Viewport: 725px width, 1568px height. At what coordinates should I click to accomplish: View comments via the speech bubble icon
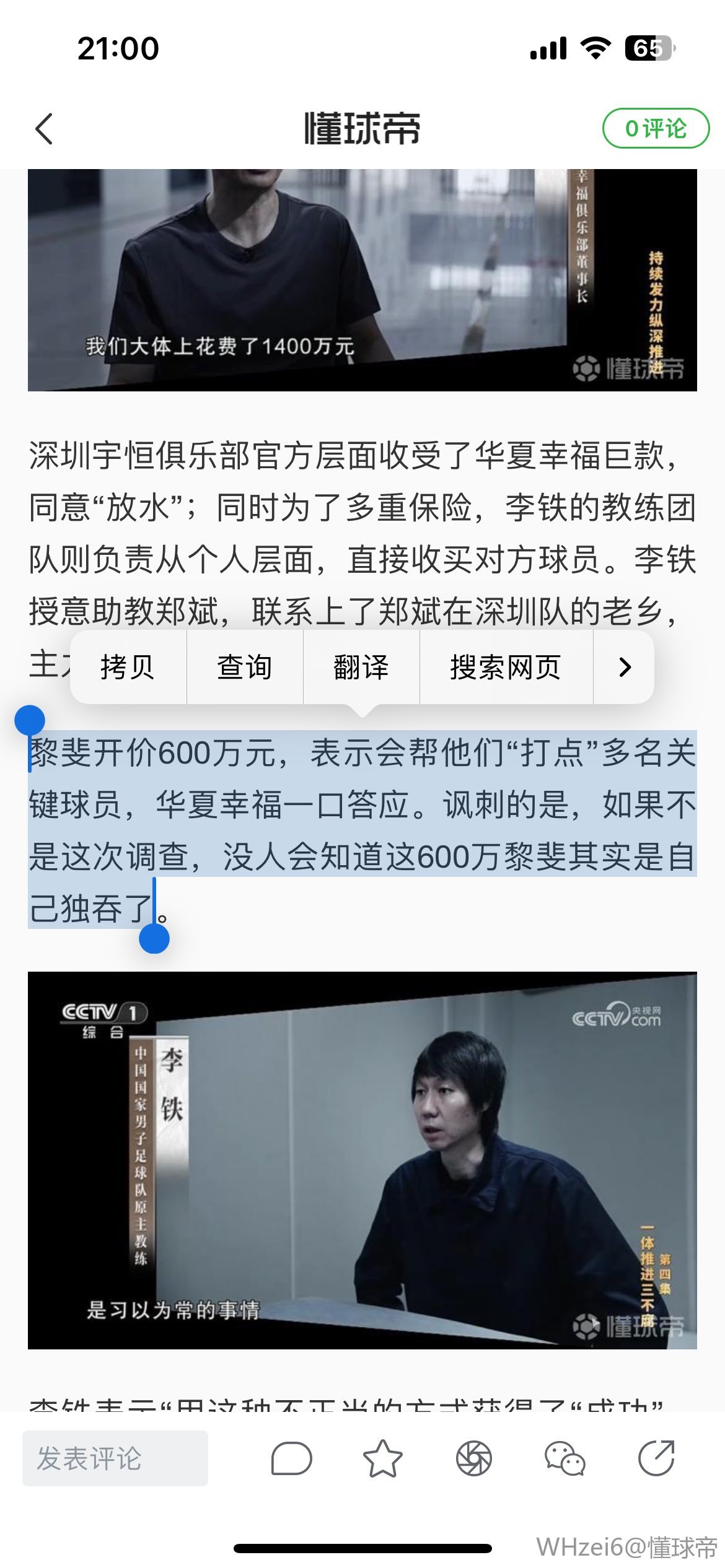(x=291, y=1458)
